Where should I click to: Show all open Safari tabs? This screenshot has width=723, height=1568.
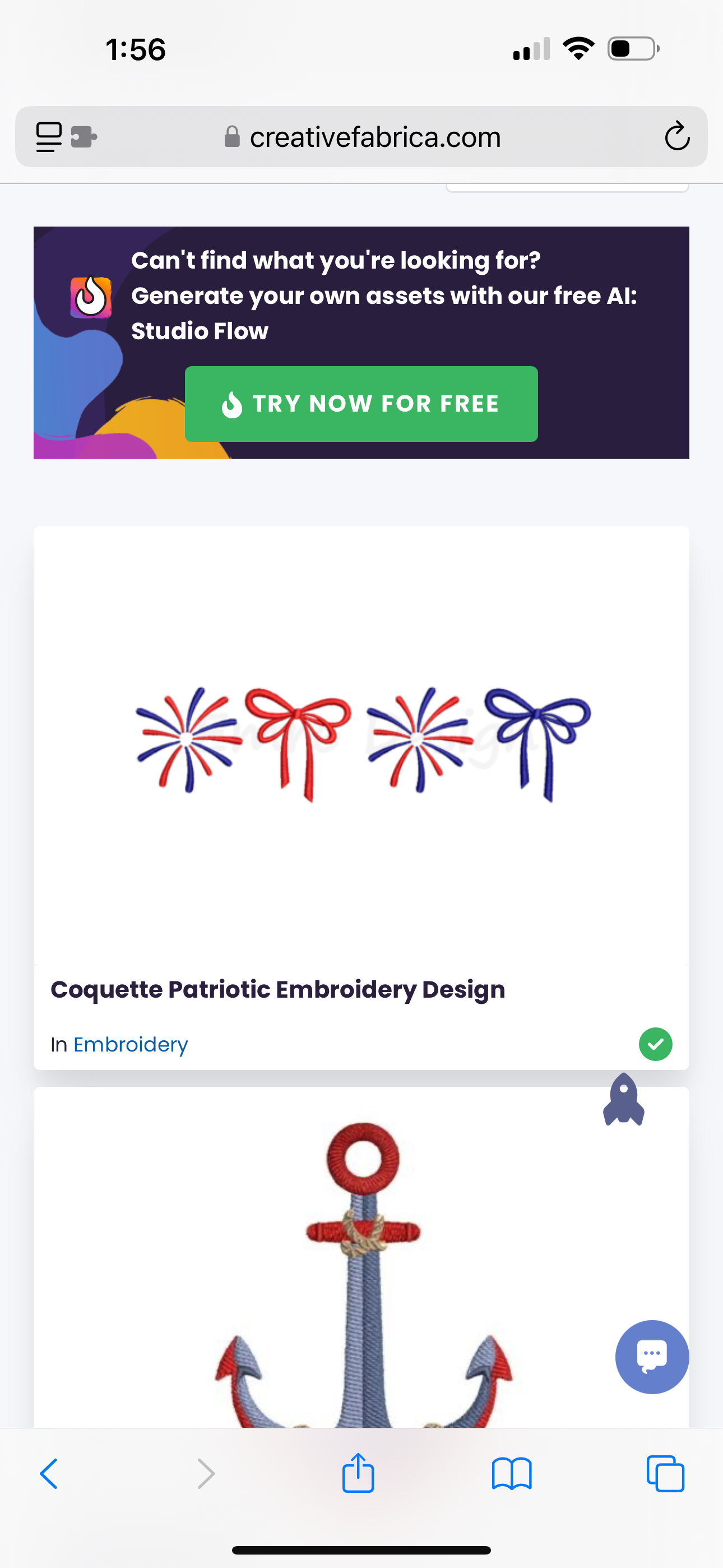(x=665, y=1474)
